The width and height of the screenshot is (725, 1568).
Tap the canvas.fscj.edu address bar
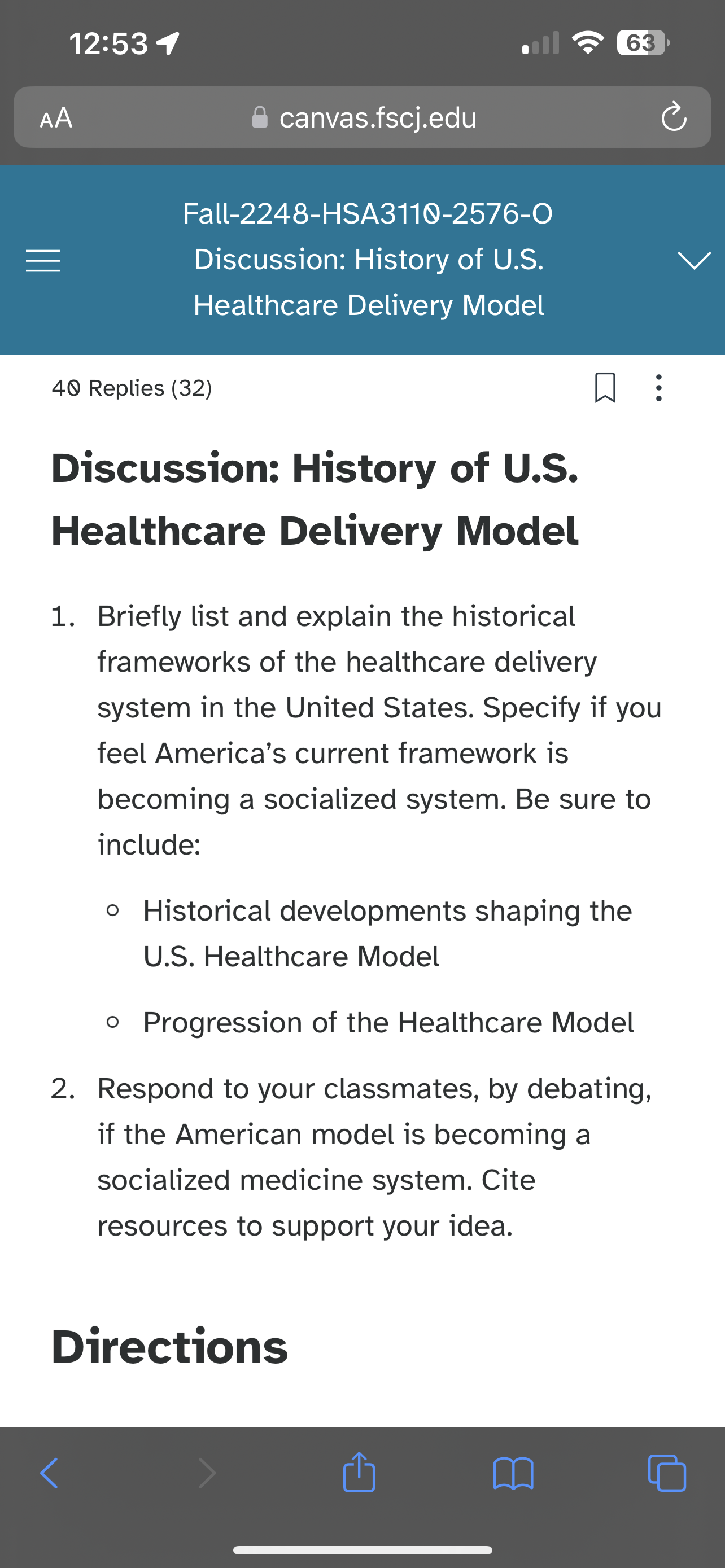coord(364,117)
